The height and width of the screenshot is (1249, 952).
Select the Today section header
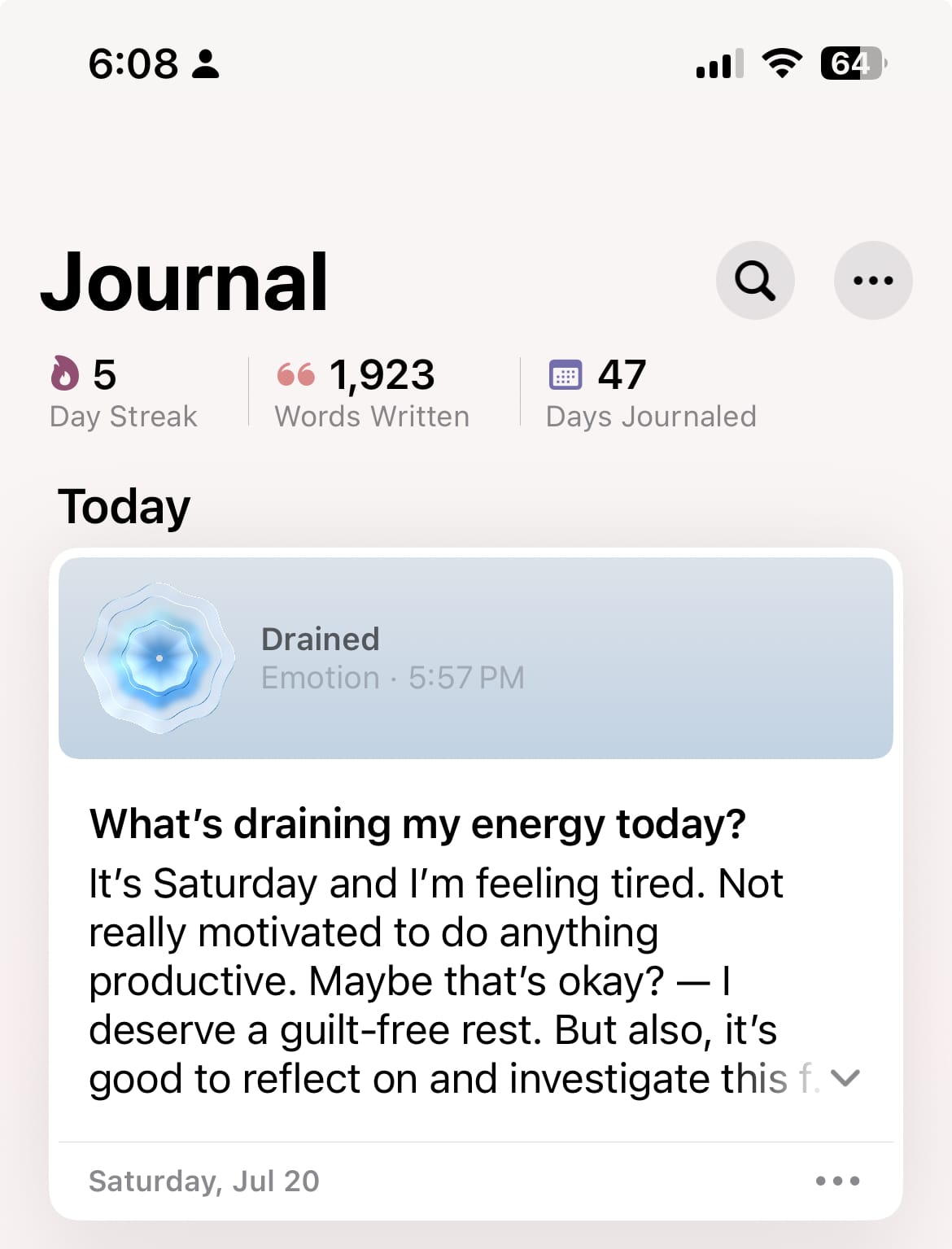click(x=124, y=505)
